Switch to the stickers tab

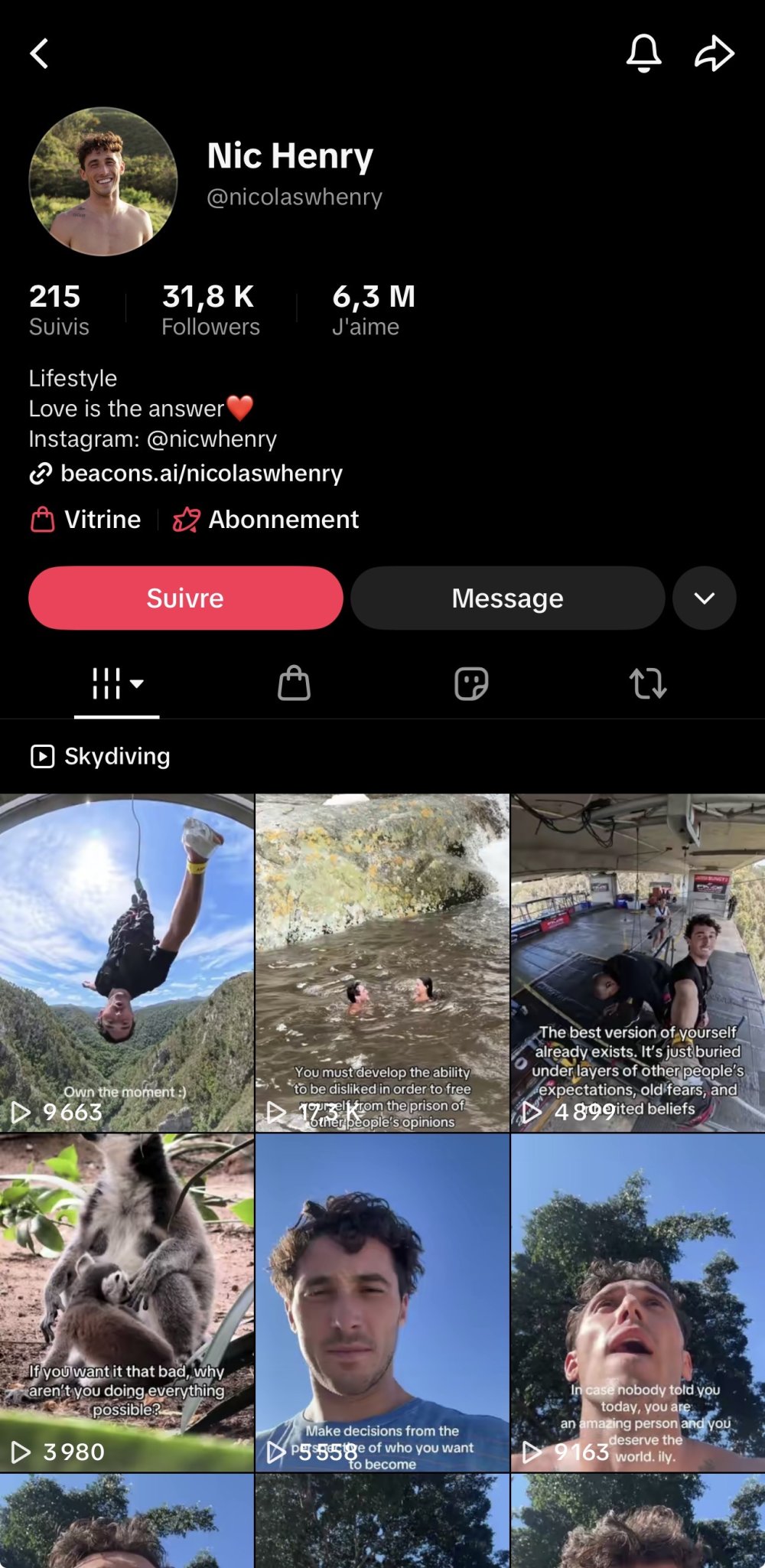(x=471, y=683)
